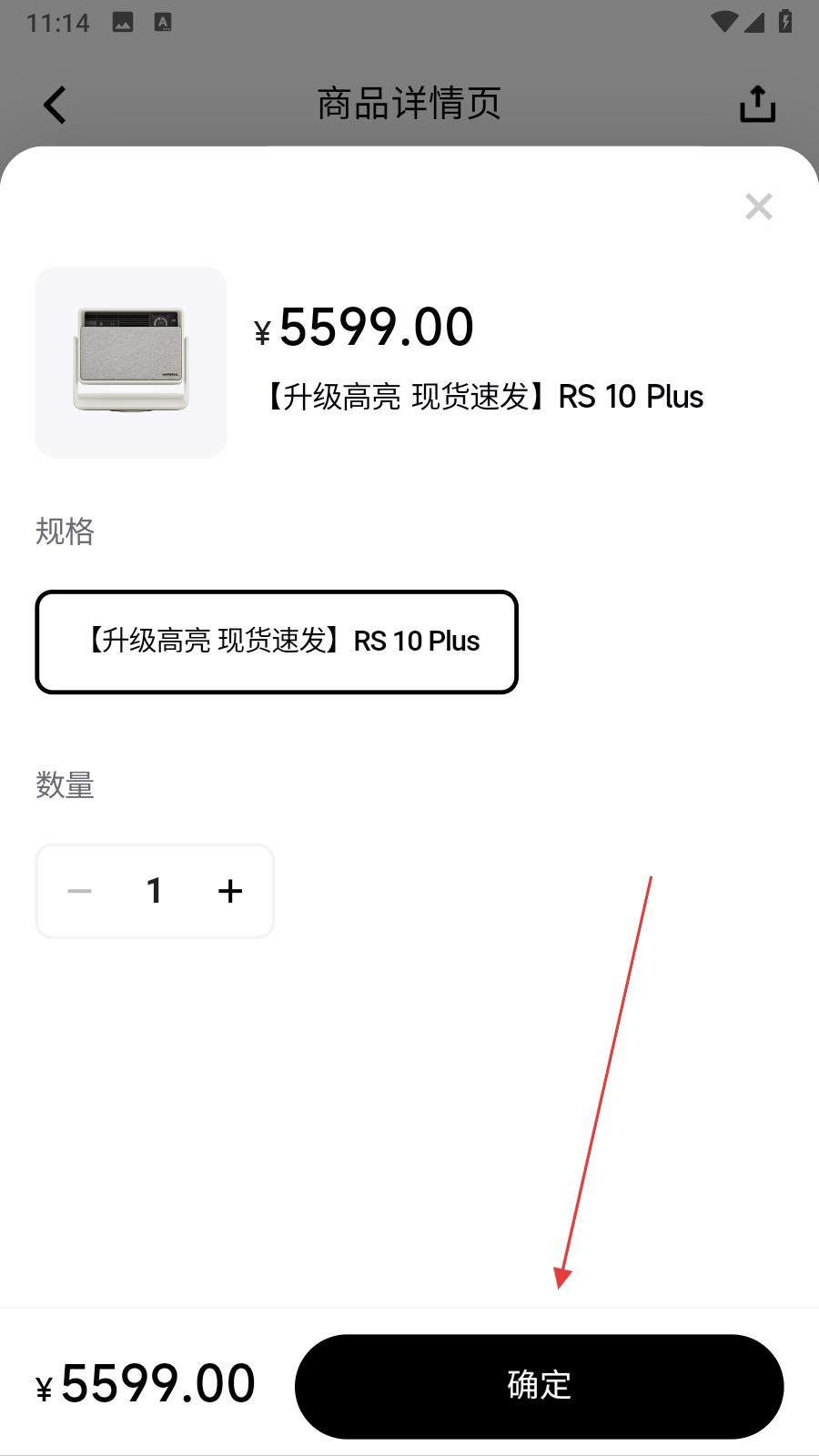Open the RS 10 Plus product thumbnail
This screenshot has width=819, height=1456.
pos(131,362)
